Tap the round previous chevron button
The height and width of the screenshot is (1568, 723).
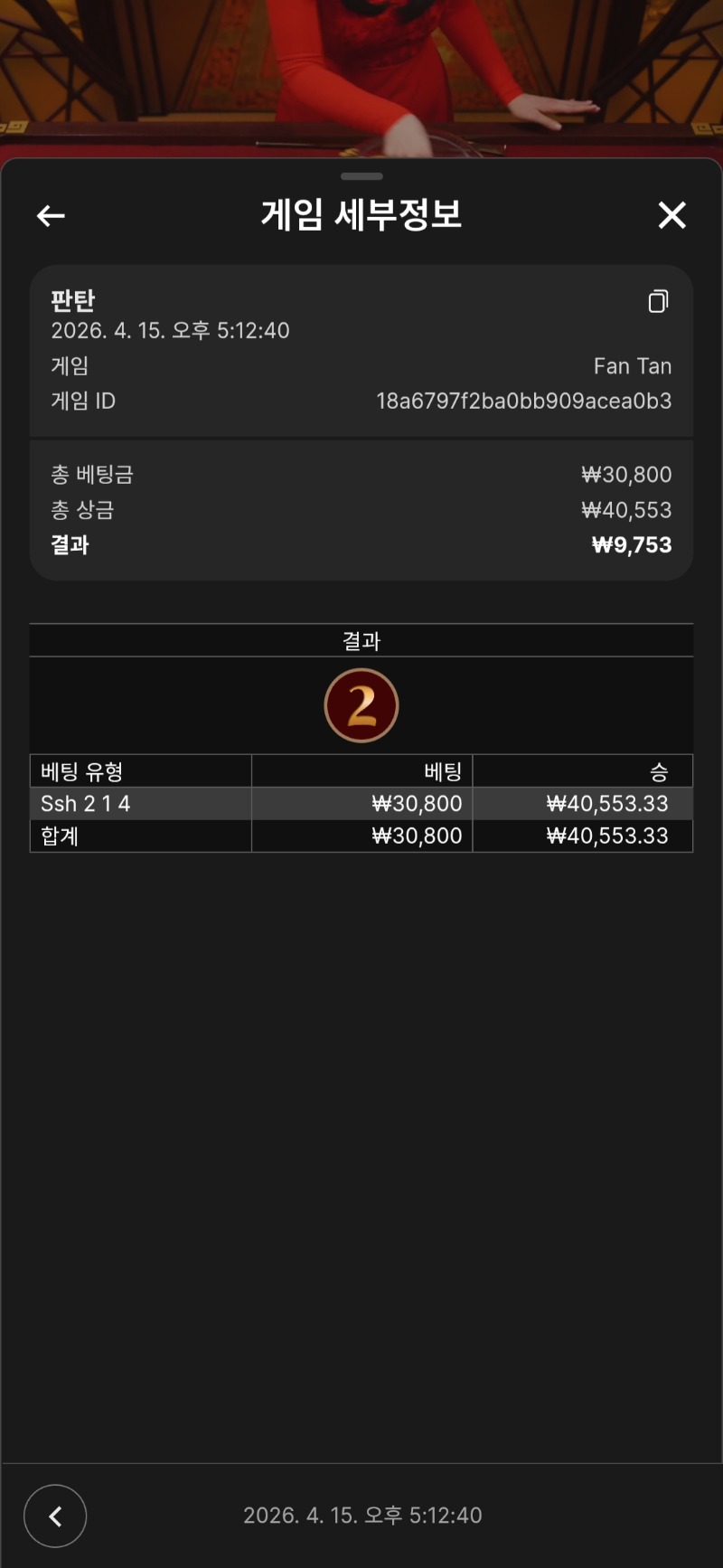tap(55, 1516)
